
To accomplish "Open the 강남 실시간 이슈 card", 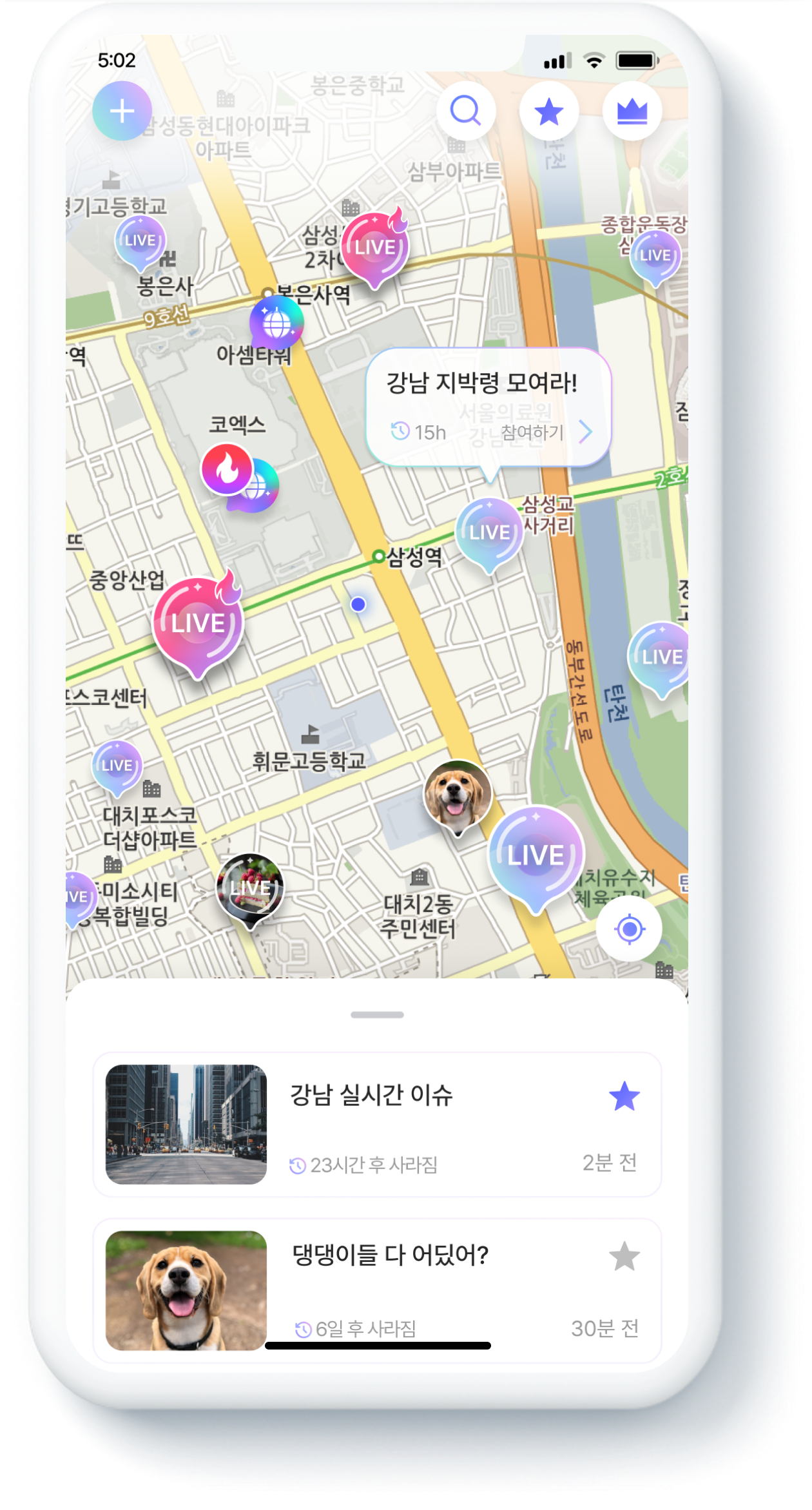I will (377, 1125).
